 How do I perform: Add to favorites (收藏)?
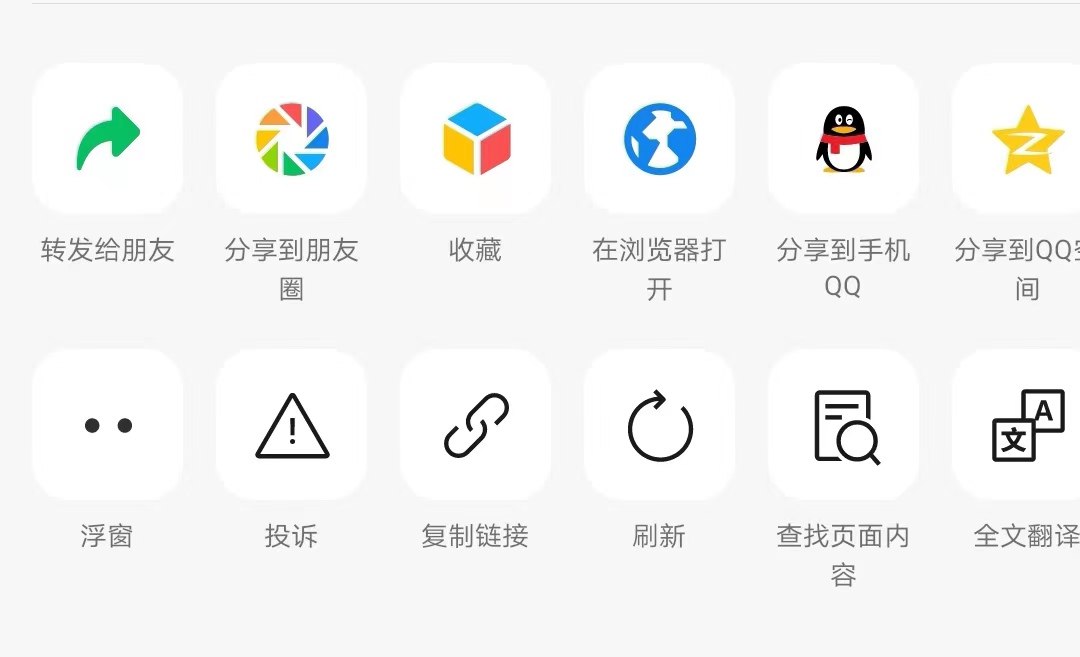(475, 139)
